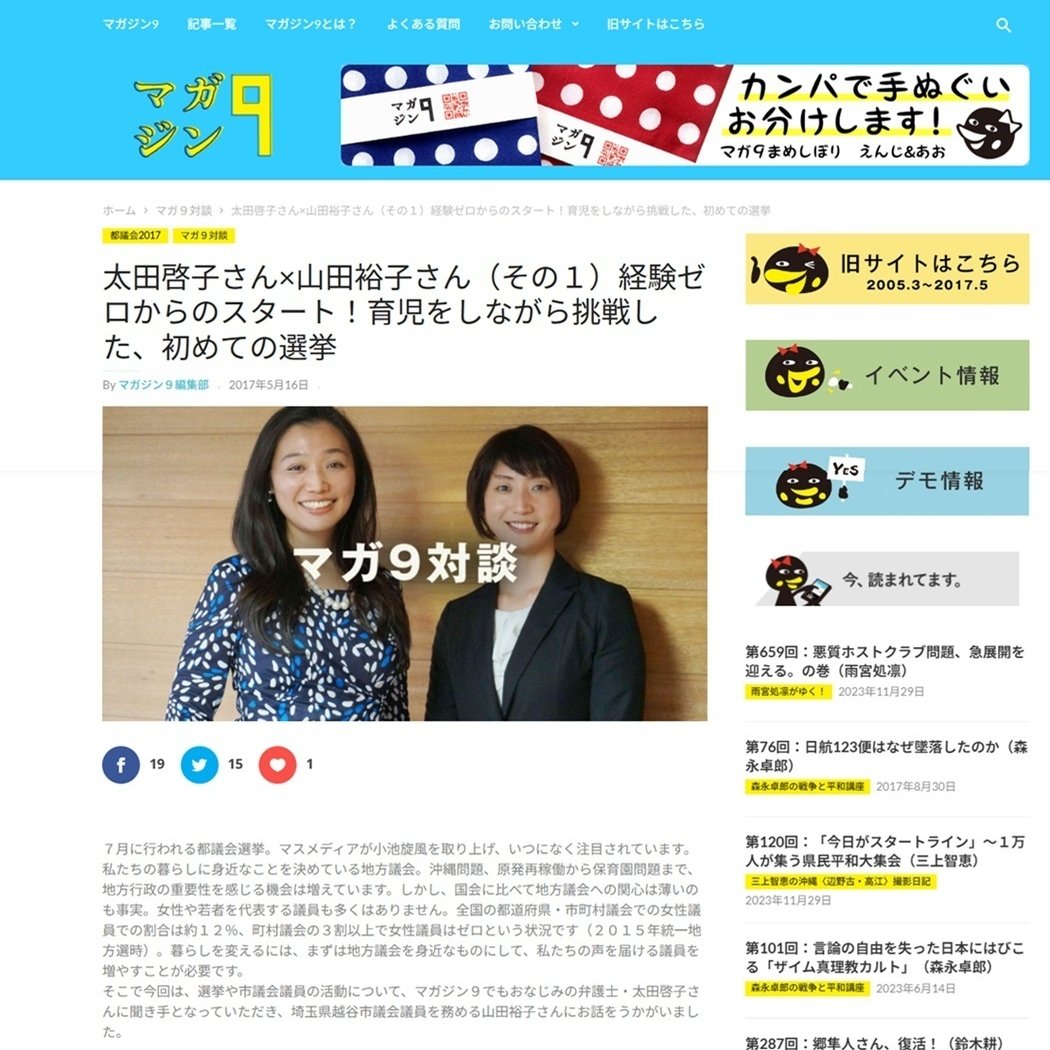Select the 都議会2017 tag
This screenshot has width=1050, height=1050.
click(135, 236)
